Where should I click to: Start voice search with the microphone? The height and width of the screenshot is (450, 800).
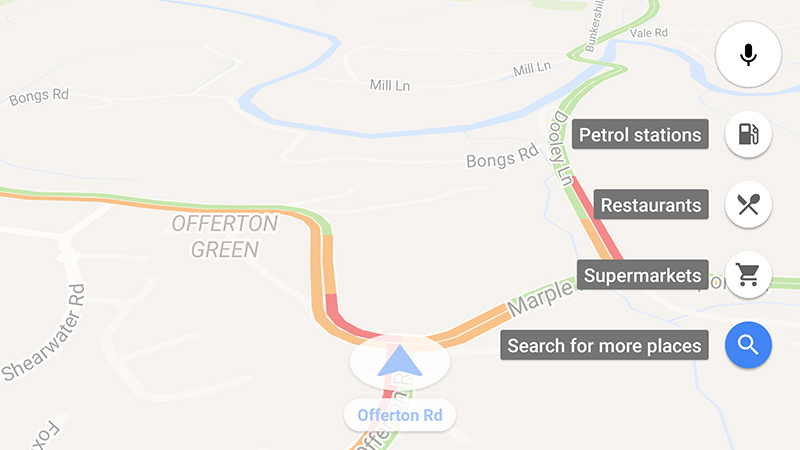748,54
